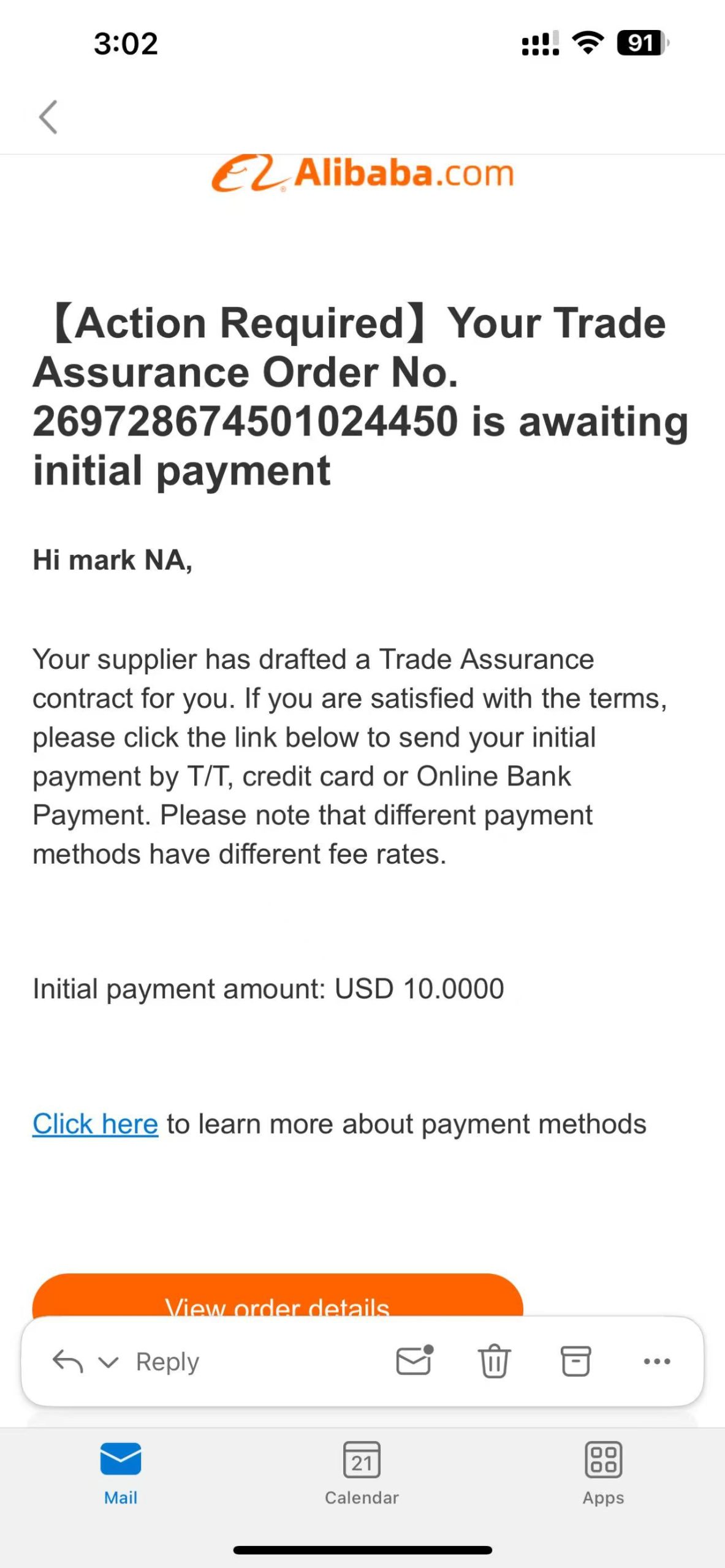Archive this email
The height and width of the screenshot is (1568, 725).
(x=576, y=1361)
